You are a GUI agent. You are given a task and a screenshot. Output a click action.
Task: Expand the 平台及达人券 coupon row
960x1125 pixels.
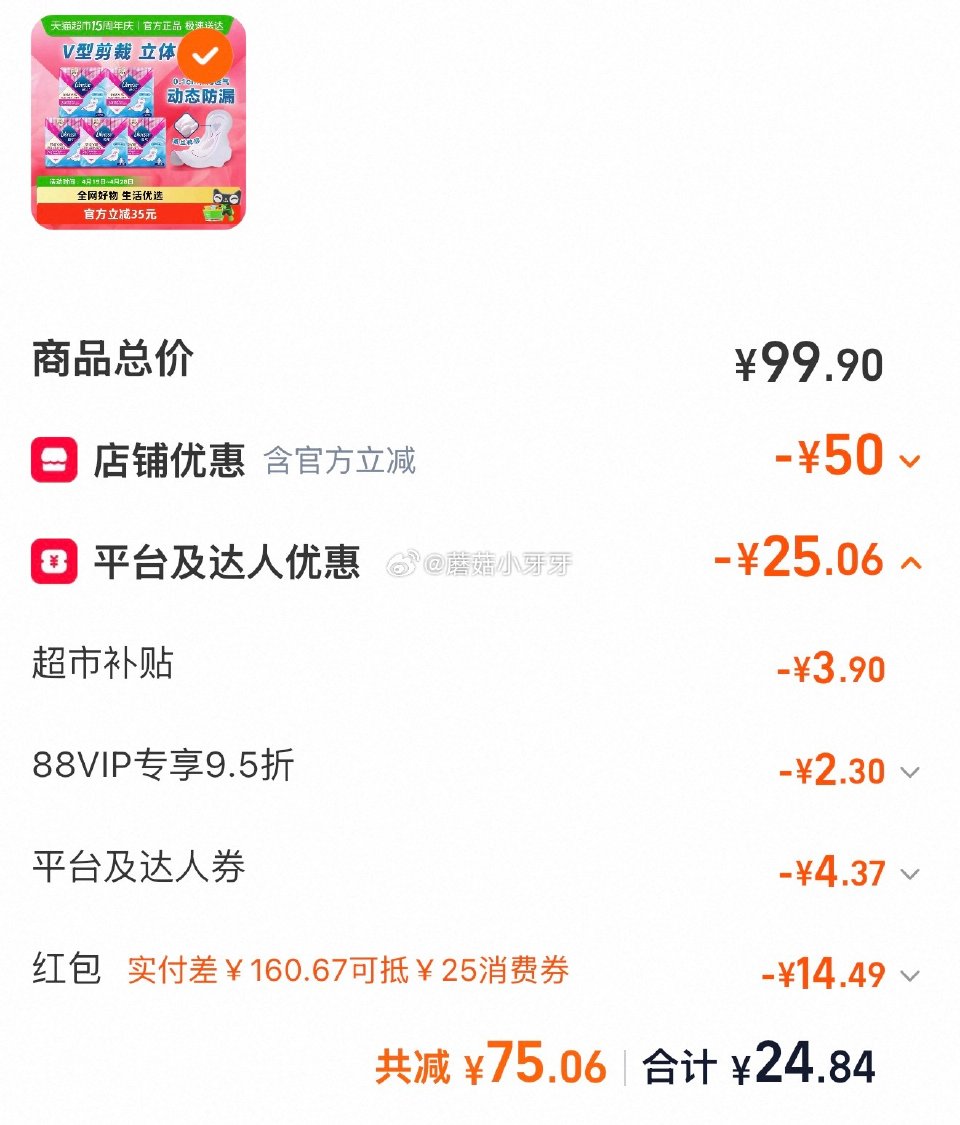(x=909, y=875)
